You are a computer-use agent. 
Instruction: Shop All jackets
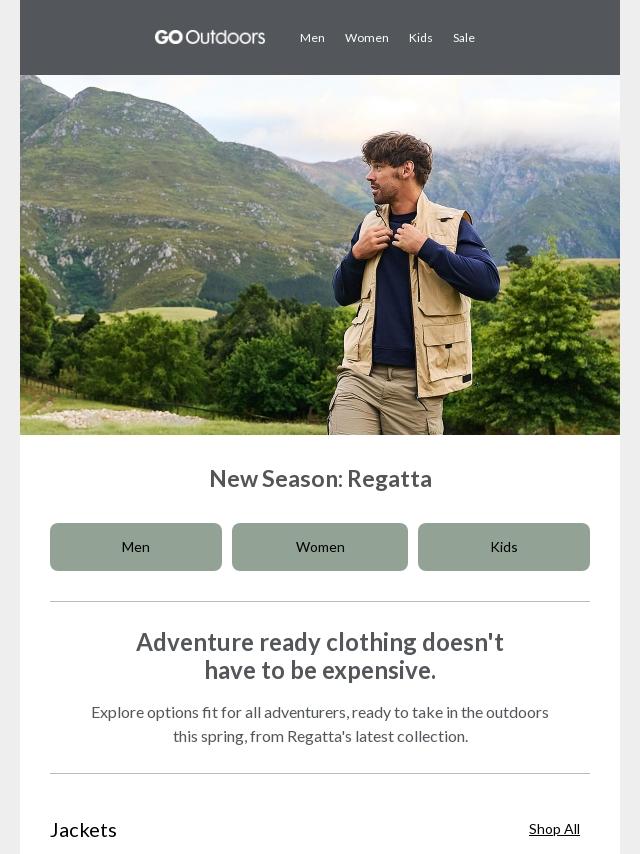[x=554, y=829]
